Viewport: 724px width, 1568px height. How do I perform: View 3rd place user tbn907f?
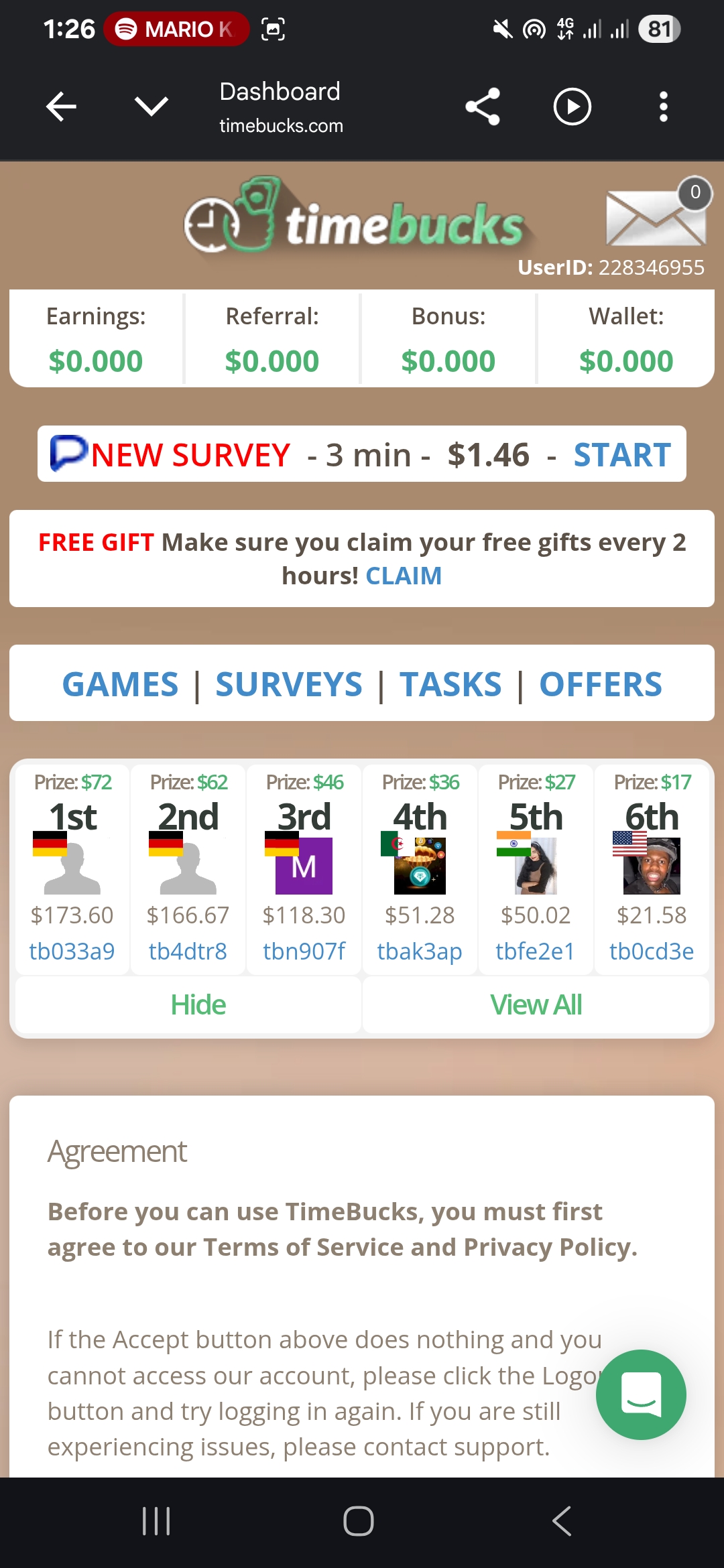pyautogui.click(x=304, y=951)
